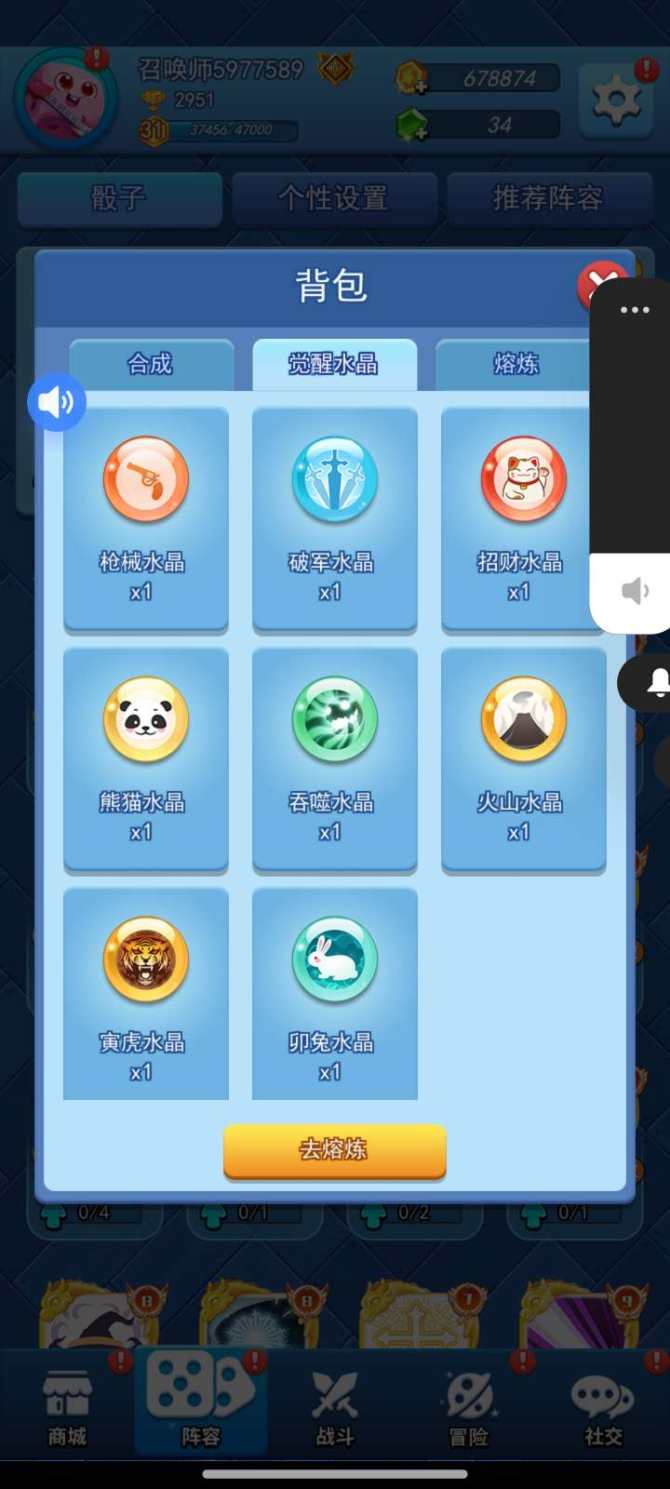Open the 枪械水晶 item

tap(145, 517)
